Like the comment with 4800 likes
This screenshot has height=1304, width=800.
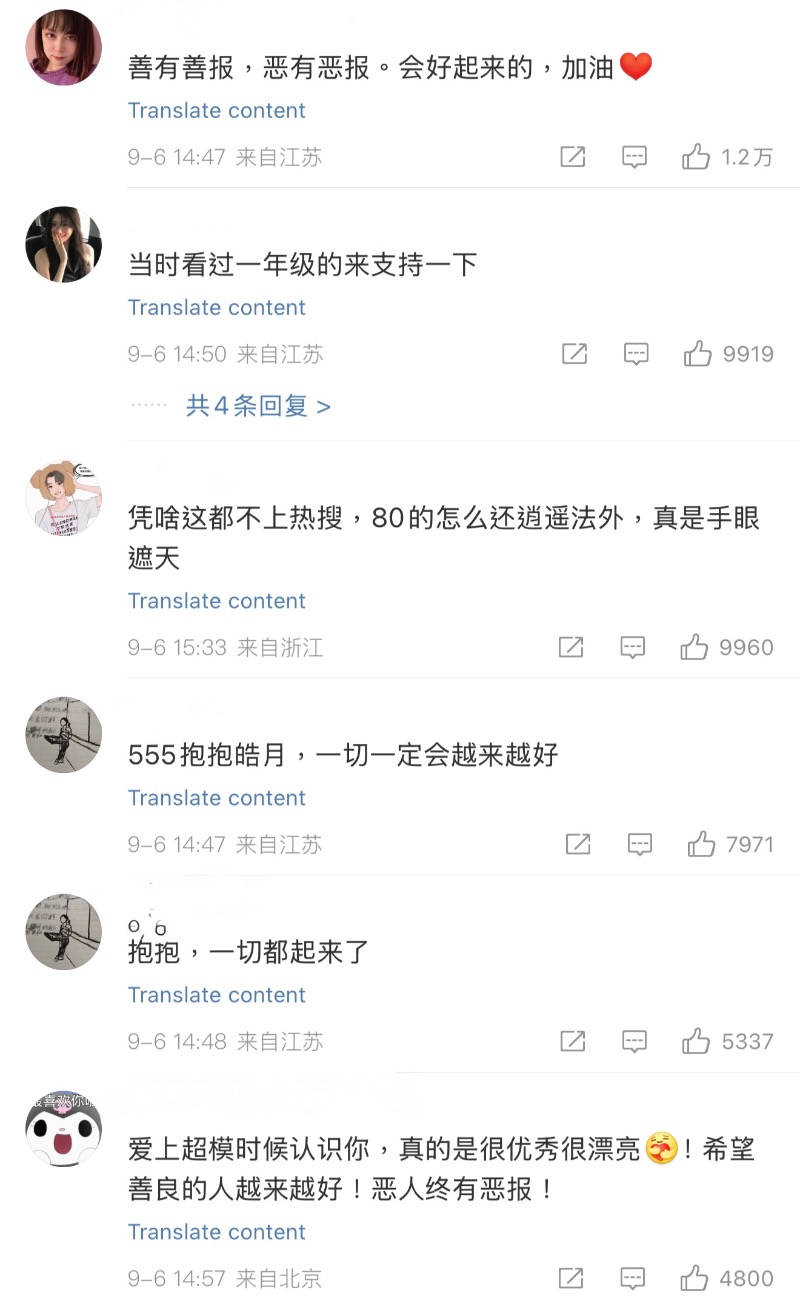pos(694,1278)
